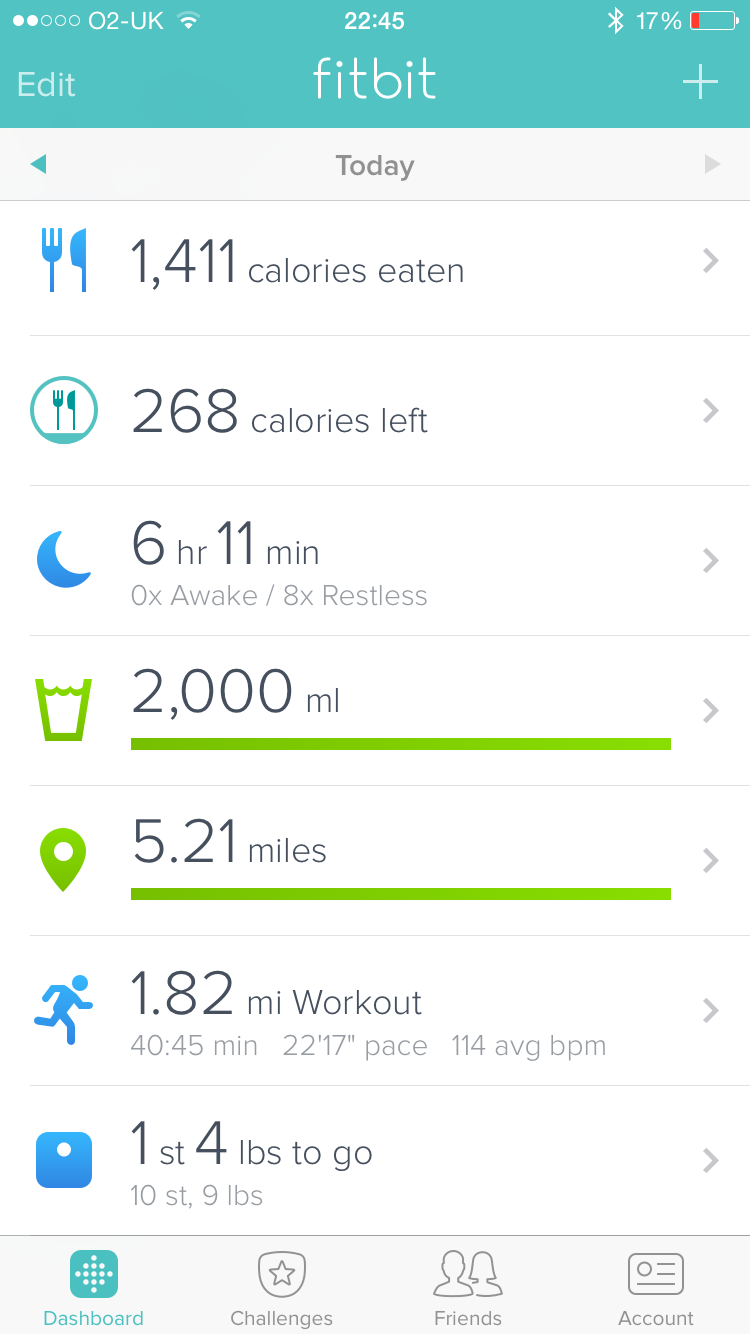Go to the previous day
750x1334 pixels.
tap(39, 164)
